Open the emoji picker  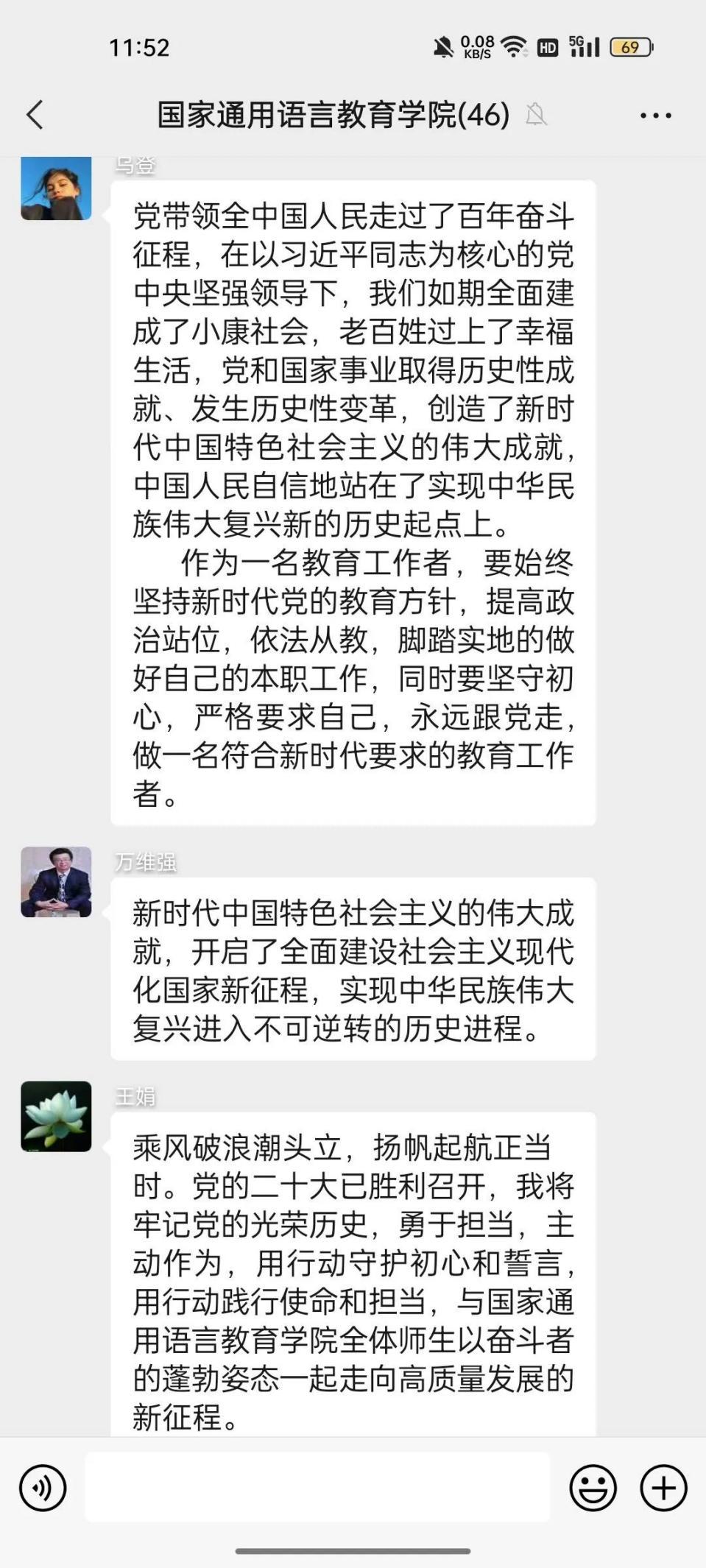click(593, 1488)
